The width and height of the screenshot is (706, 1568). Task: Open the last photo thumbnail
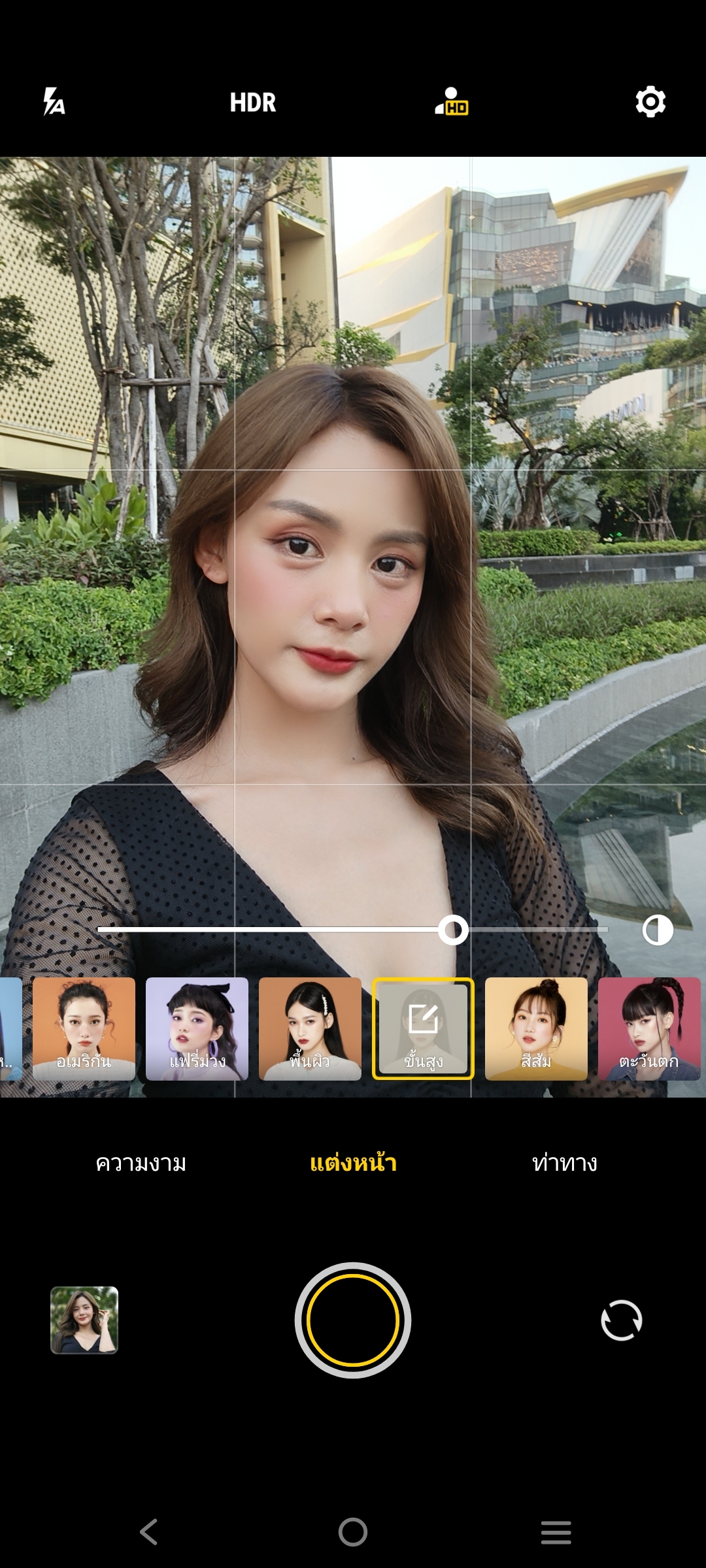click(84, 1320)
